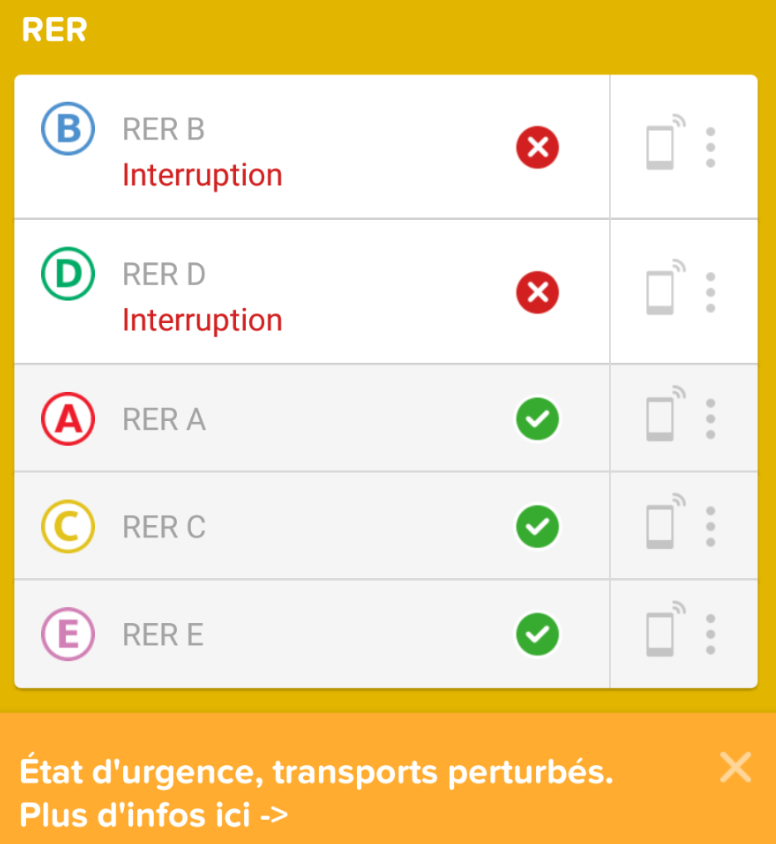The height and width of the screenshot is (844, 776).
Task: Open the overflow menu for RER D
Action: point(710,292)
